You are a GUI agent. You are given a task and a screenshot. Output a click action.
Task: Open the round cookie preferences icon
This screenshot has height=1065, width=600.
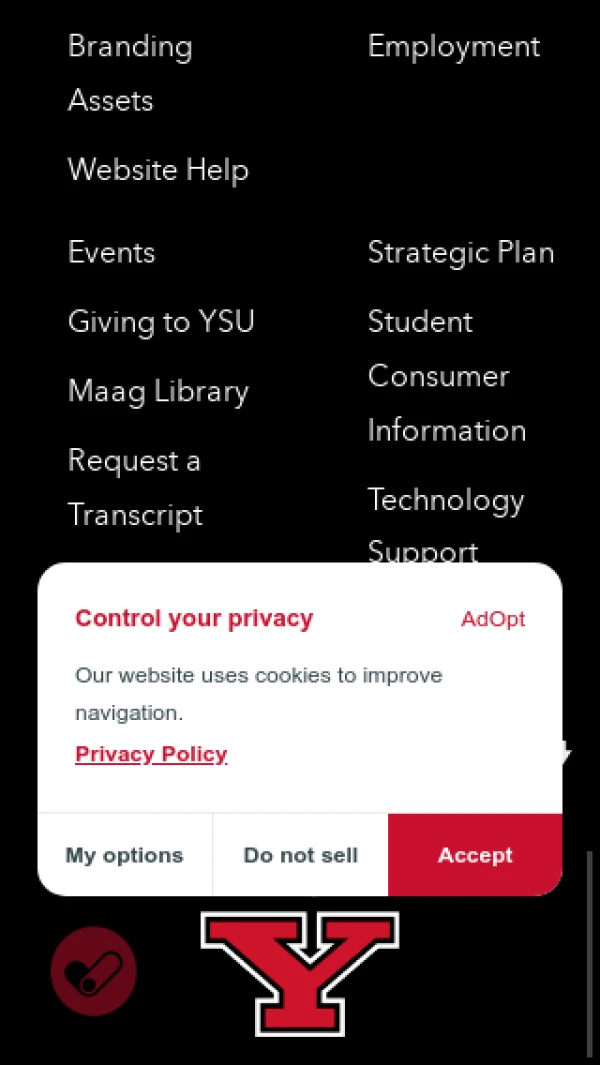93,971
